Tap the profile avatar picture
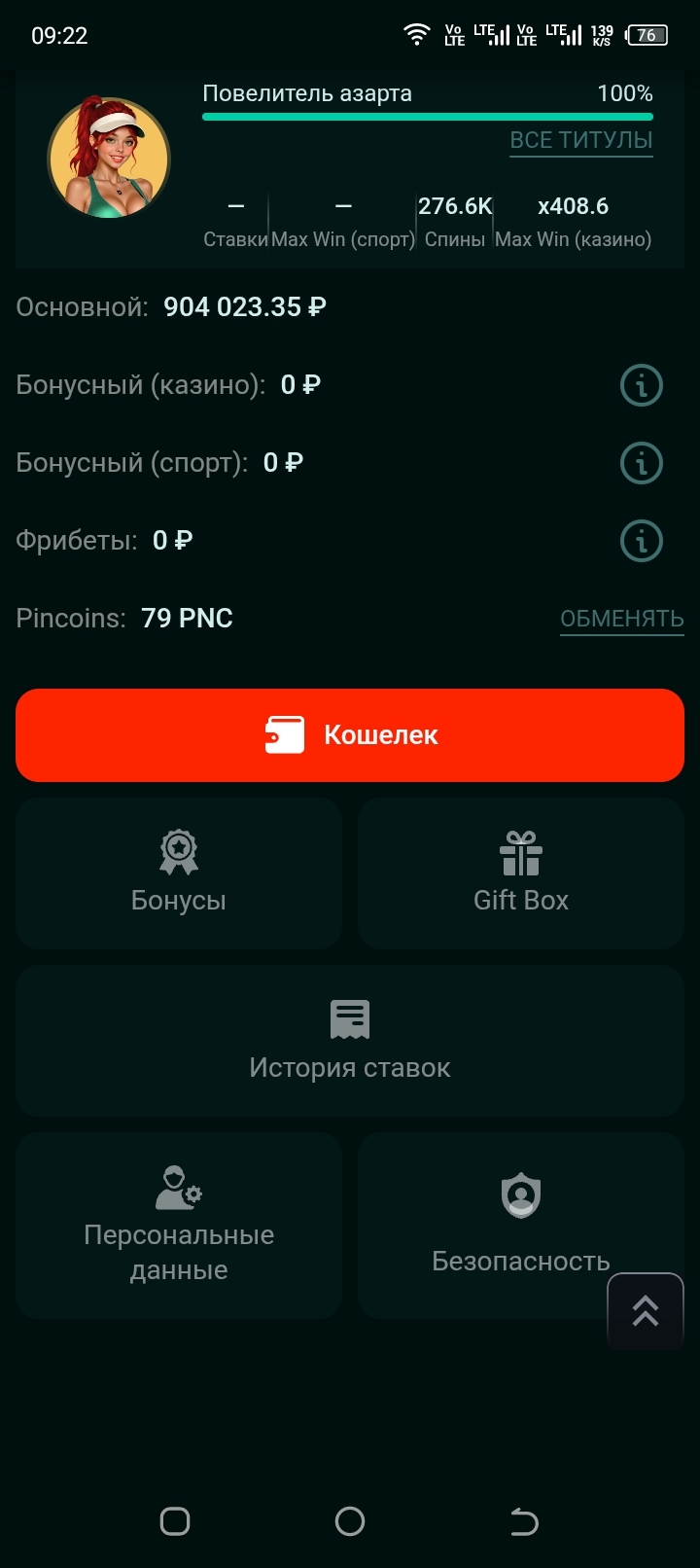 [109, 158]
